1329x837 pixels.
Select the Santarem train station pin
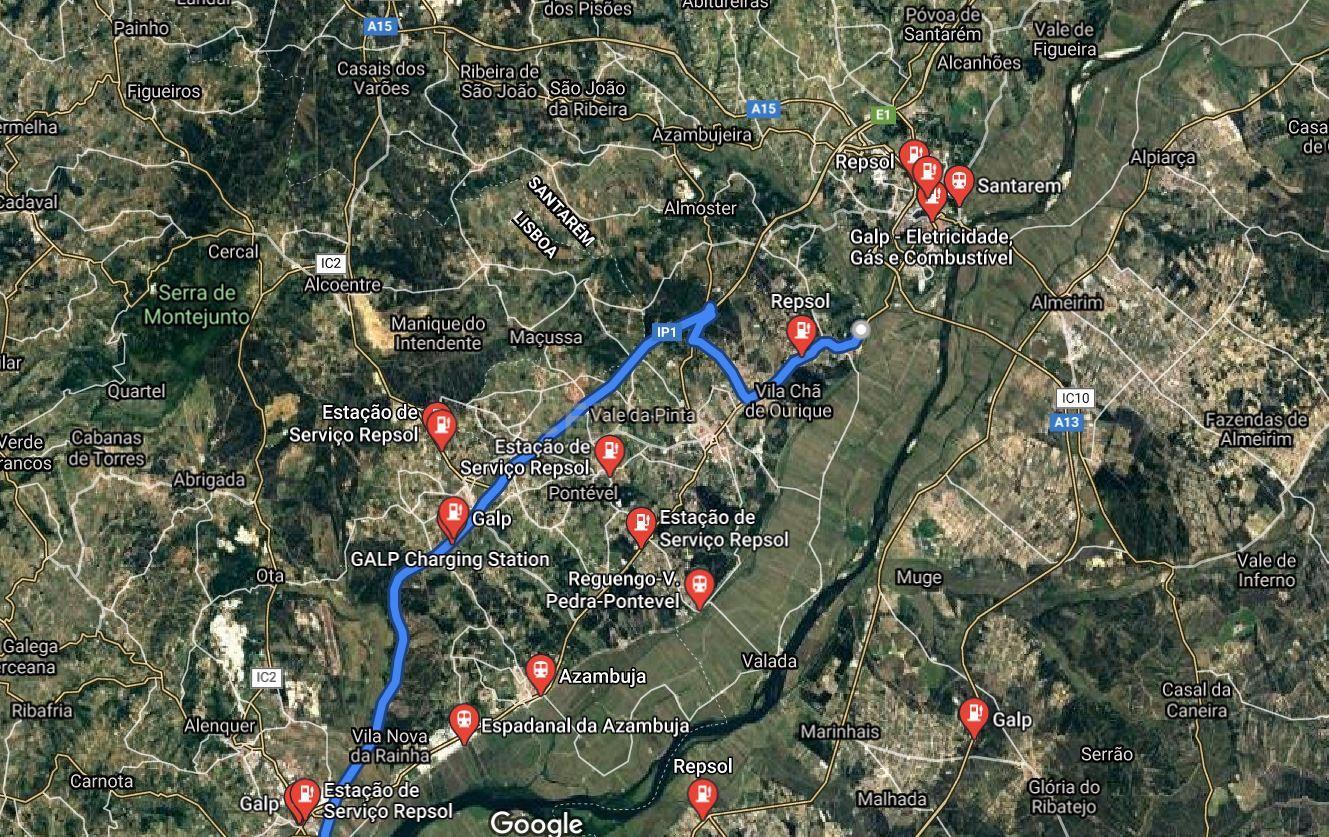click(958, 183)
